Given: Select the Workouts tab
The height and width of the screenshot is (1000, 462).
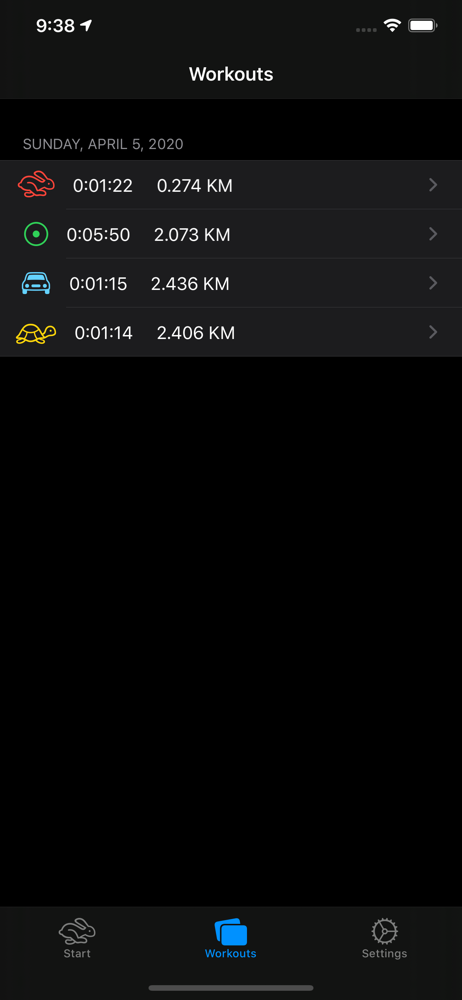Looking at the screenshot, I should tap(230, 939).
